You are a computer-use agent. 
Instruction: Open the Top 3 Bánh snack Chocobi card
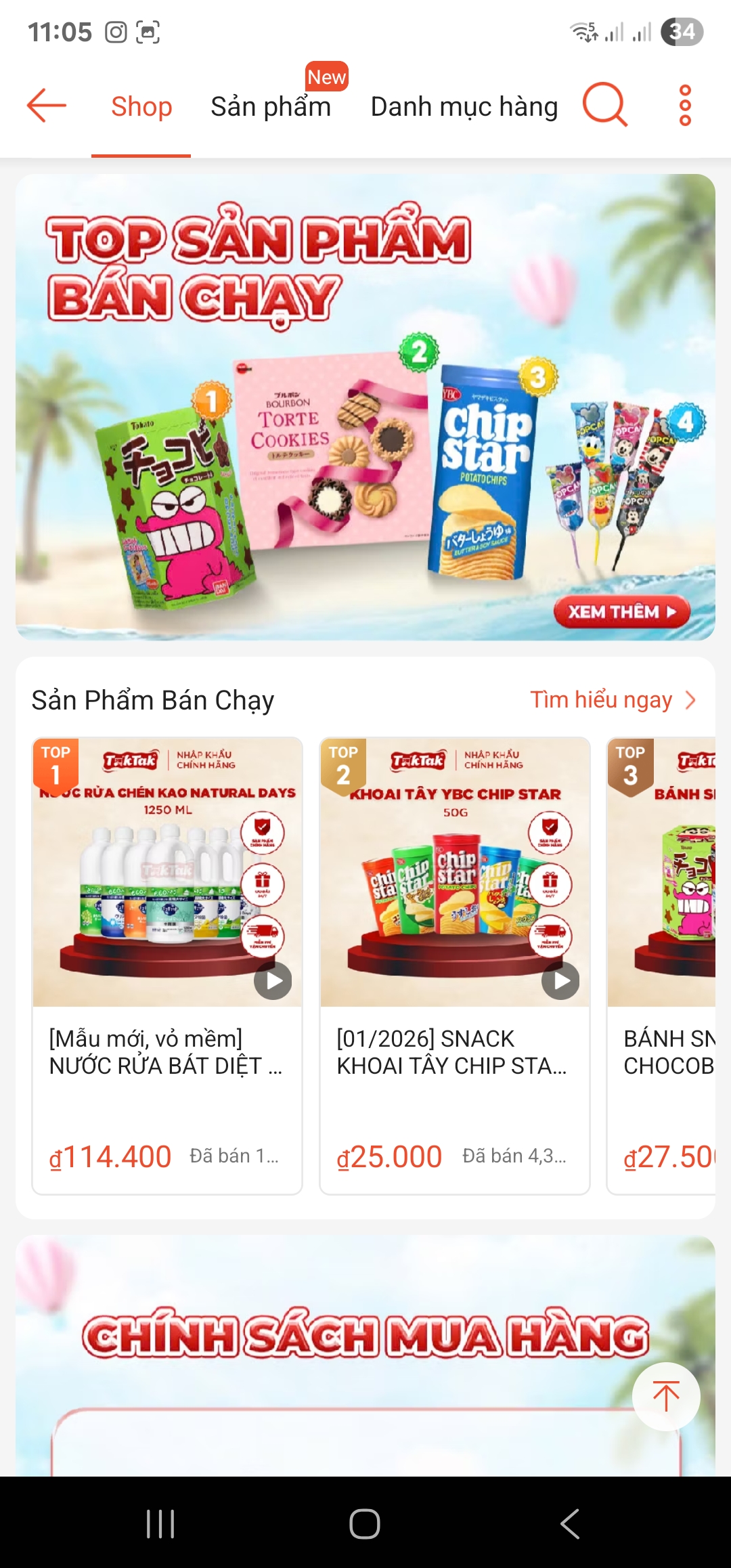[x=661, y=966]
